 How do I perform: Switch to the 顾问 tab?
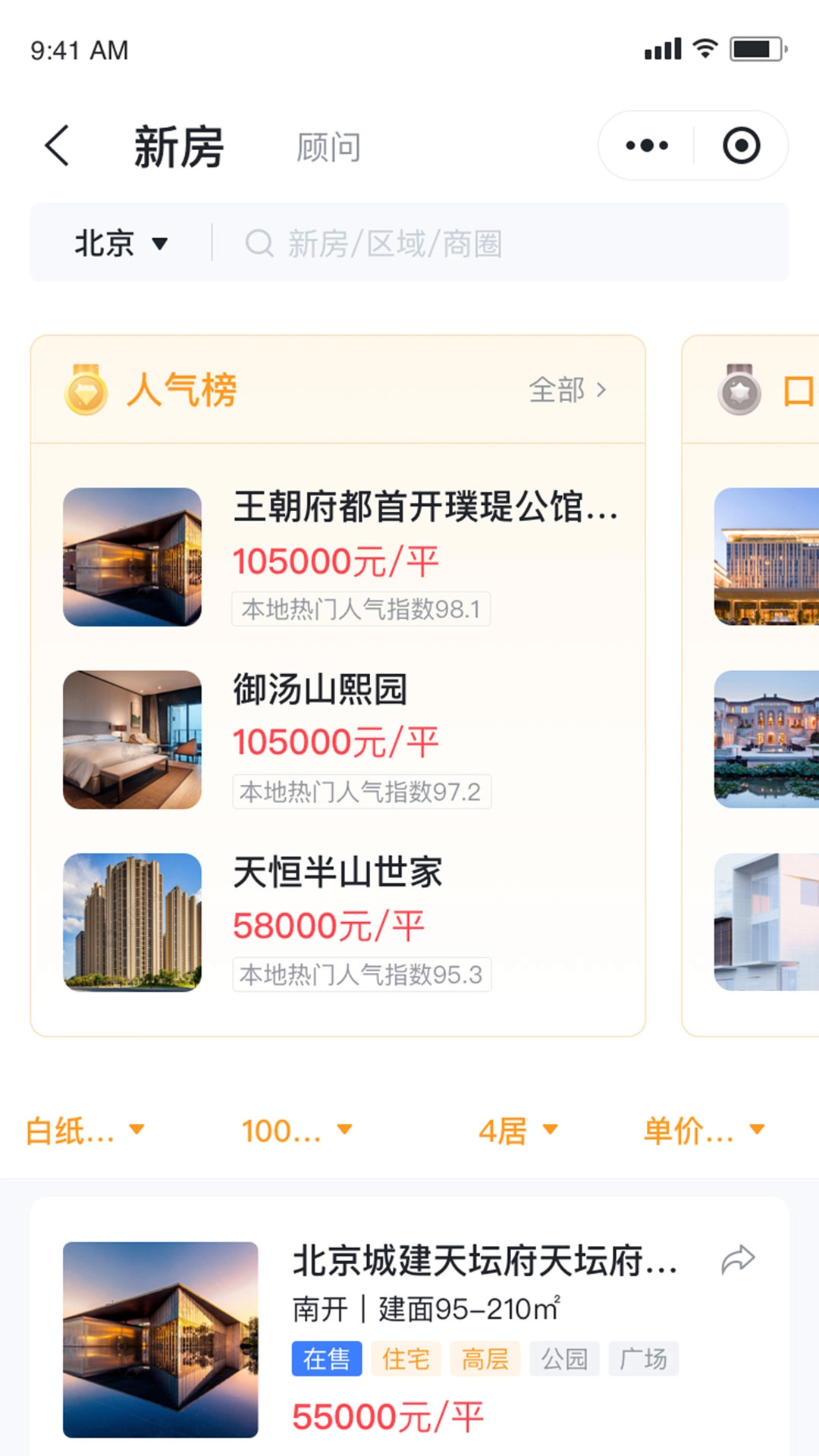coord(329,147)
